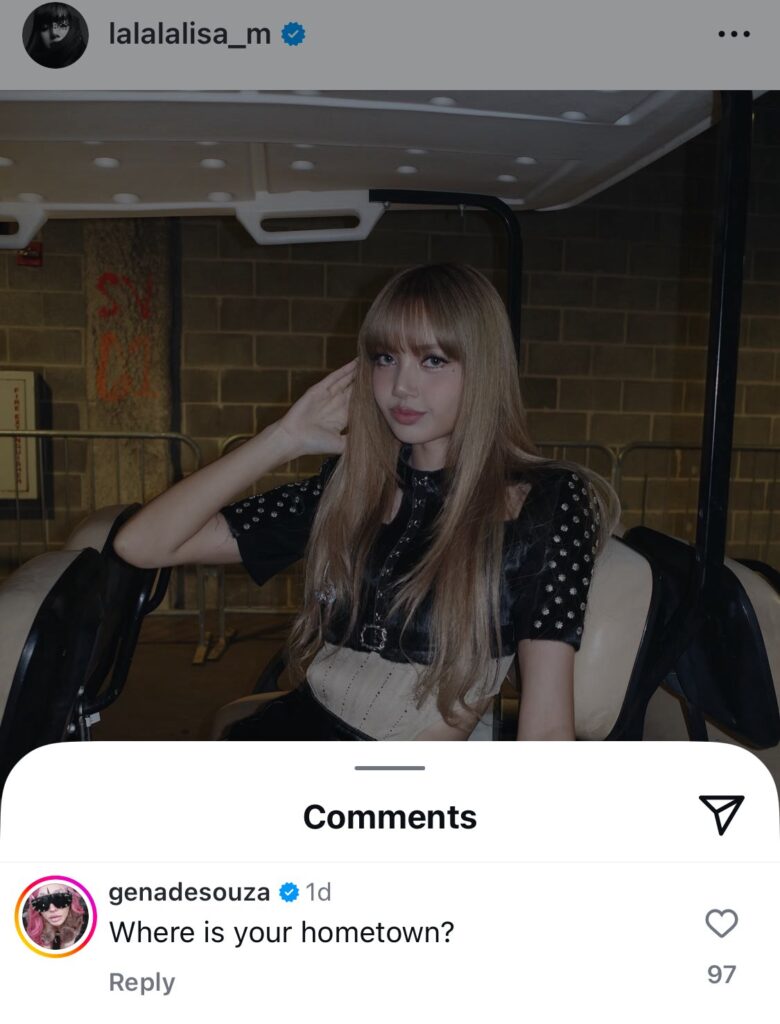Open the genadesouza username link

coord(189,891)
